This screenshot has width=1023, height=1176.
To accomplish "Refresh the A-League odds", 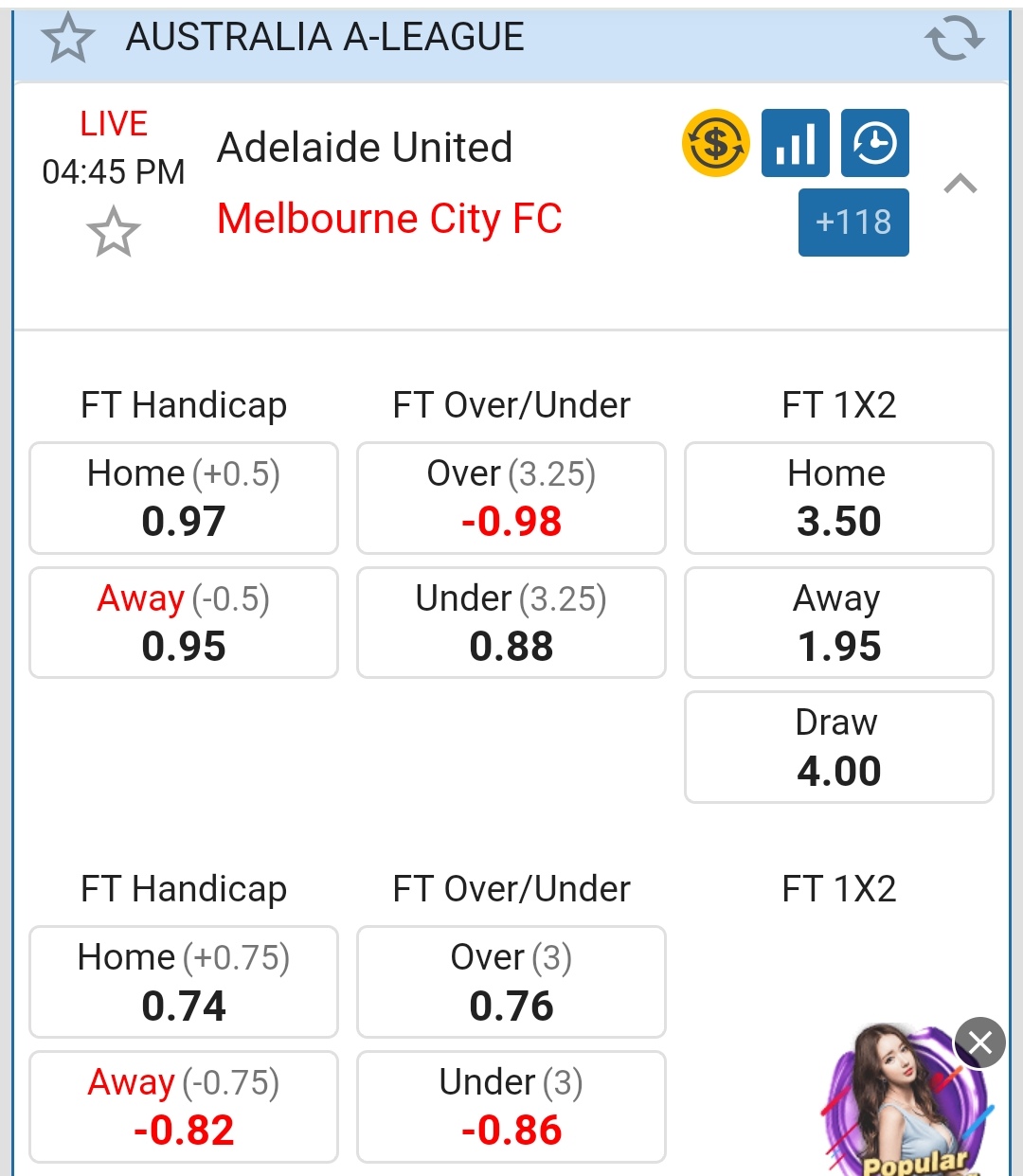I will pyautogui.click(x=954, y=39).
